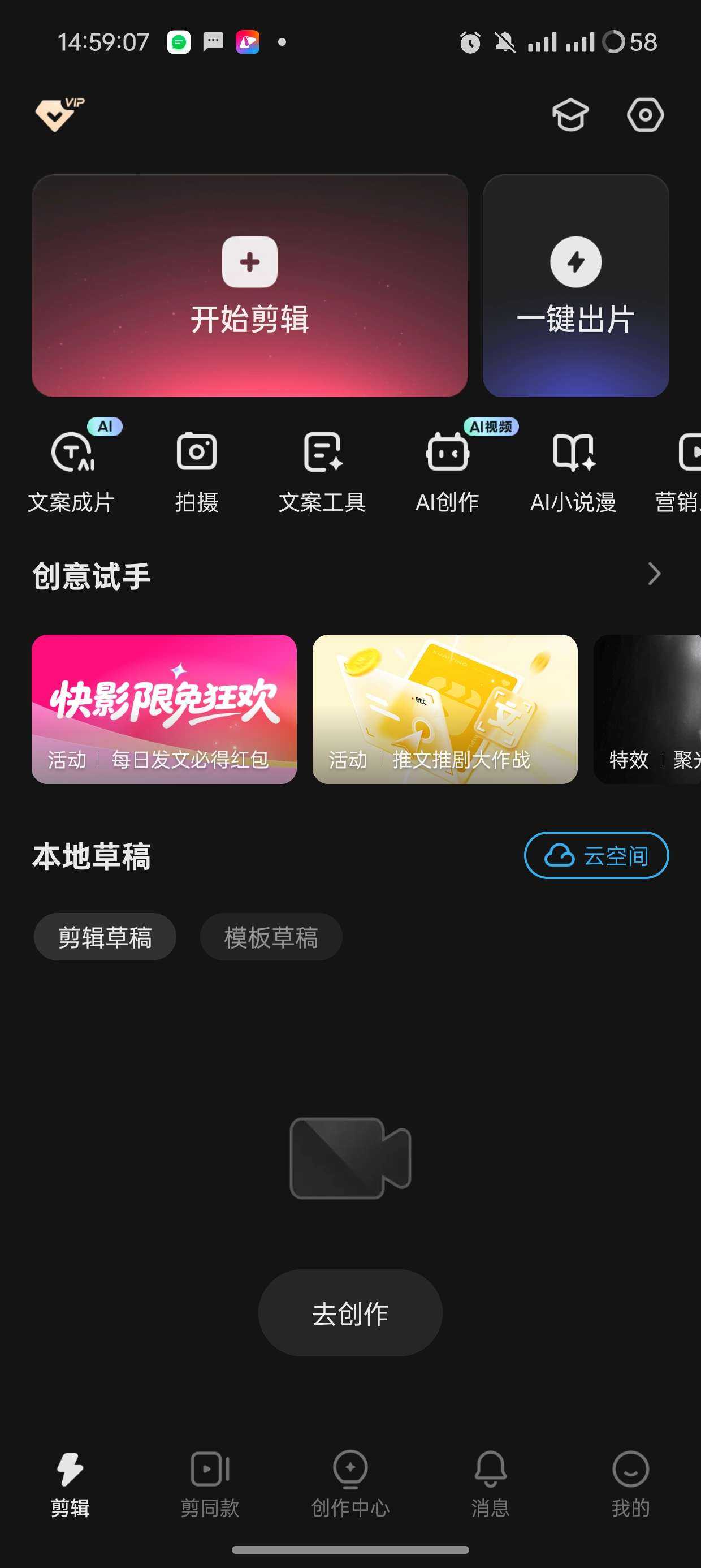Open the tutorial graduation cap icon
Image resolution: width=701 pixels, height=1568 pixels.
click(x=570, y=114)
